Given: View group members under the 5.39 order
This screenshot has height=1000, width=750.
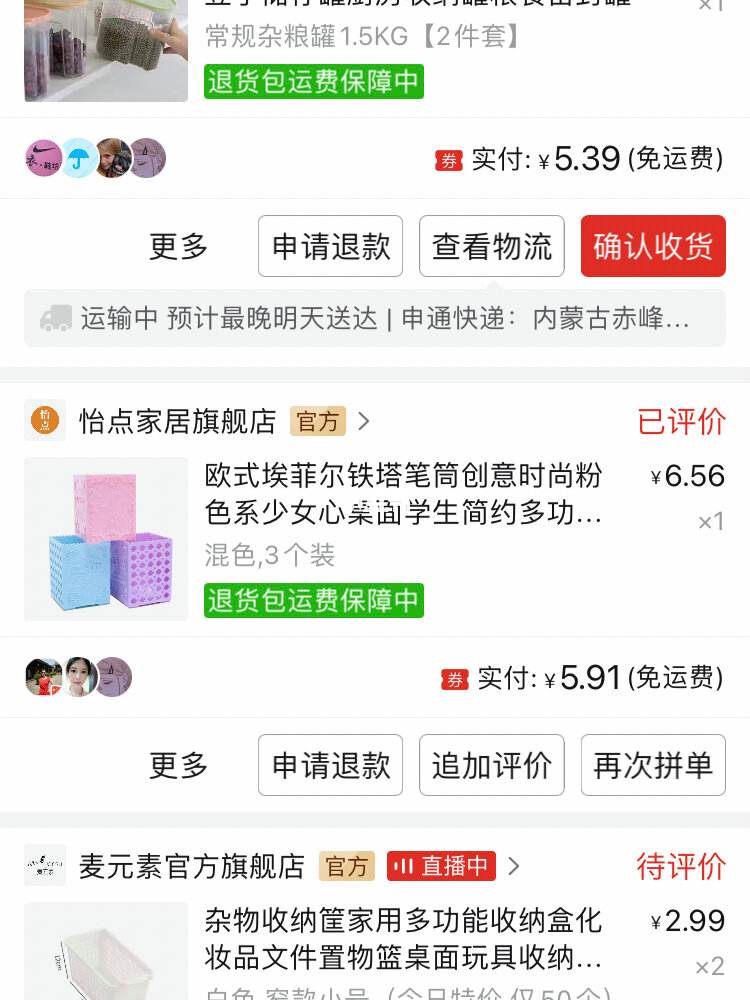Looking at the screenshot, I should coord(95,158).
